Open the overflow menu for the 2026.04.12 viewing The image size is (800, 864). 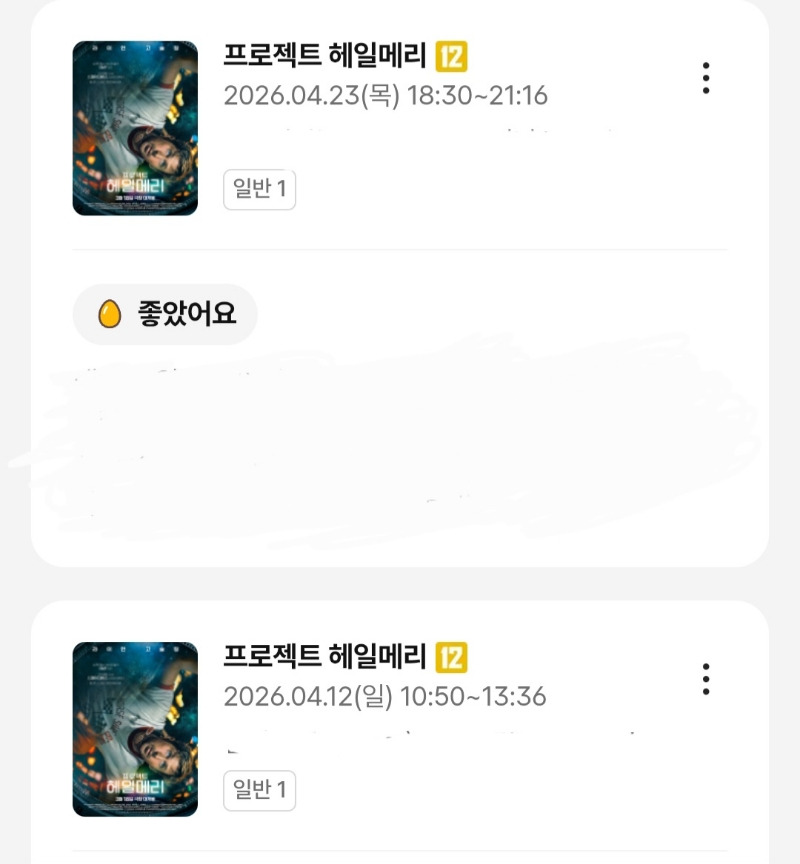[x=706, y=679]
